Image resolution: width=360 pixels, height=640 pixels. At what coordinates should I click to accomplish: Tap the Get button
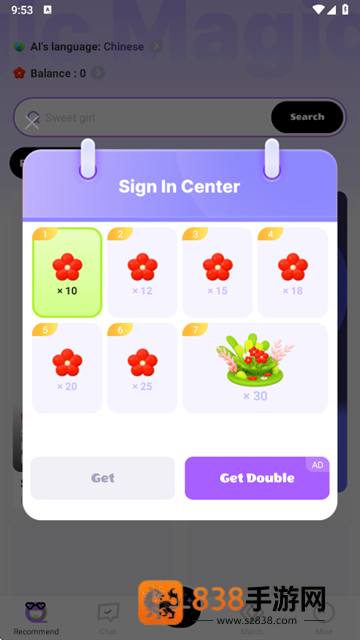tap(103, 478)
